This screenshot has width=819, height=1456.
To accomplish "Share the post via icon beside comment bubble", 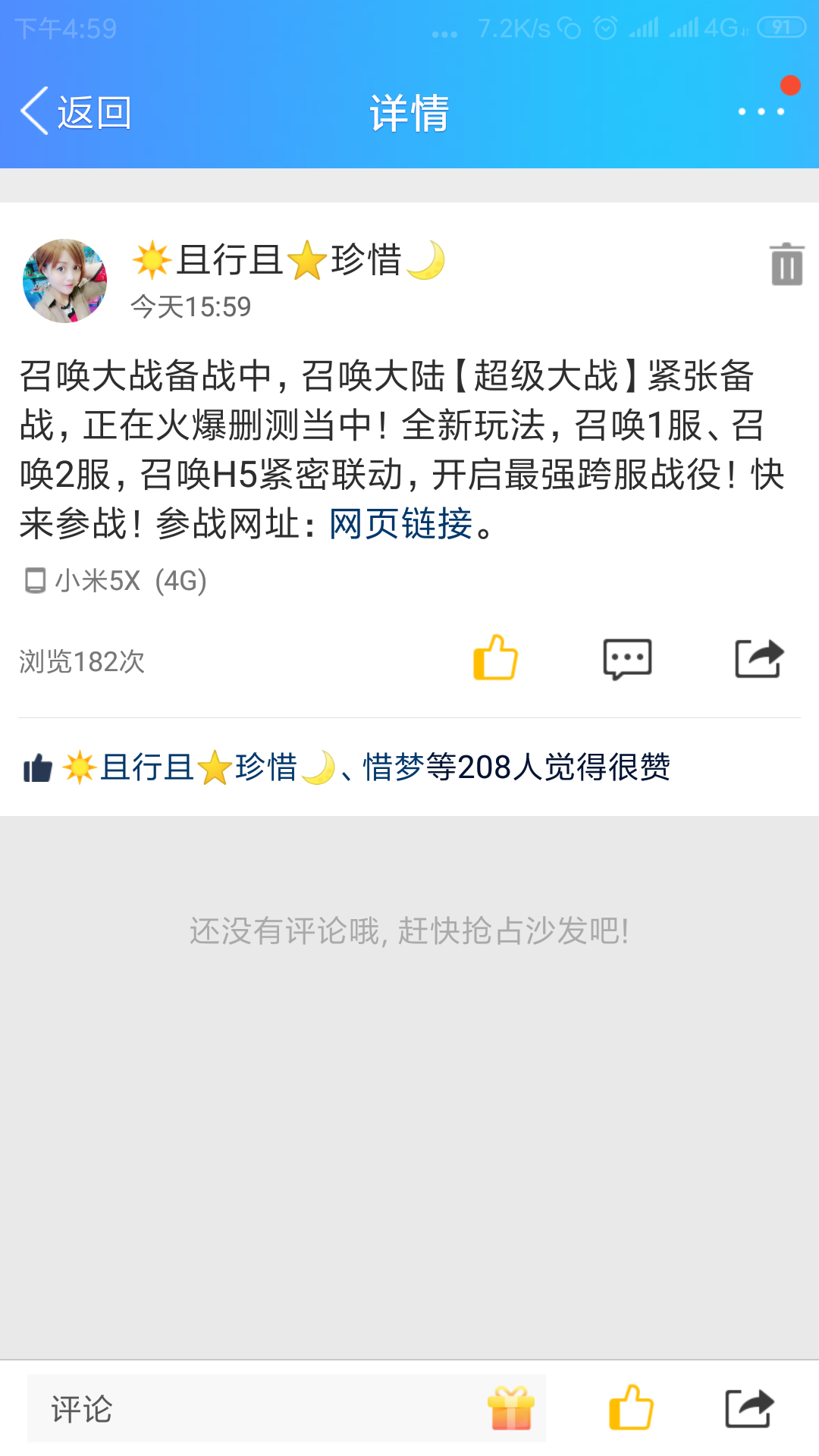I will pos(759,658).
